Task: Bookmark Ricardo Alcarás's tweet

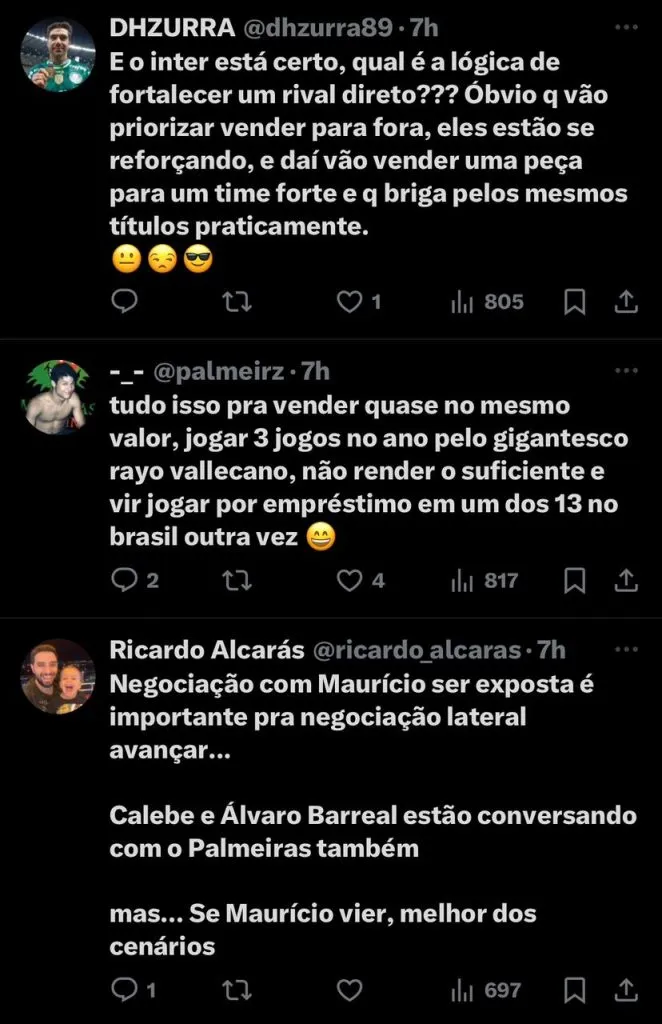Action: [575, 989]
